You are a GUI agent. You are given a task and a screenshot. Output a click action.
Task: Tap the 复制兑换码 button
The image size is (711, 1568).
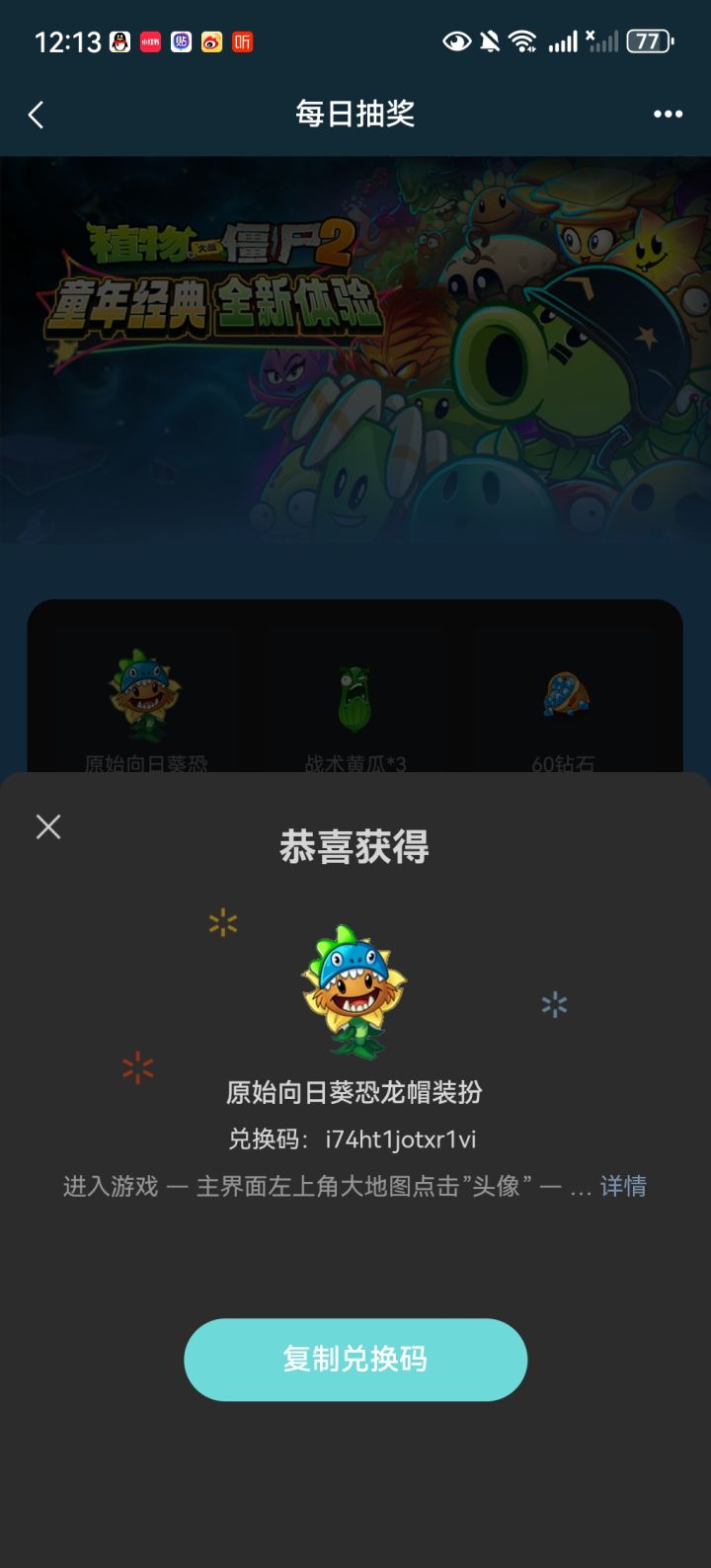[355, 1360]
